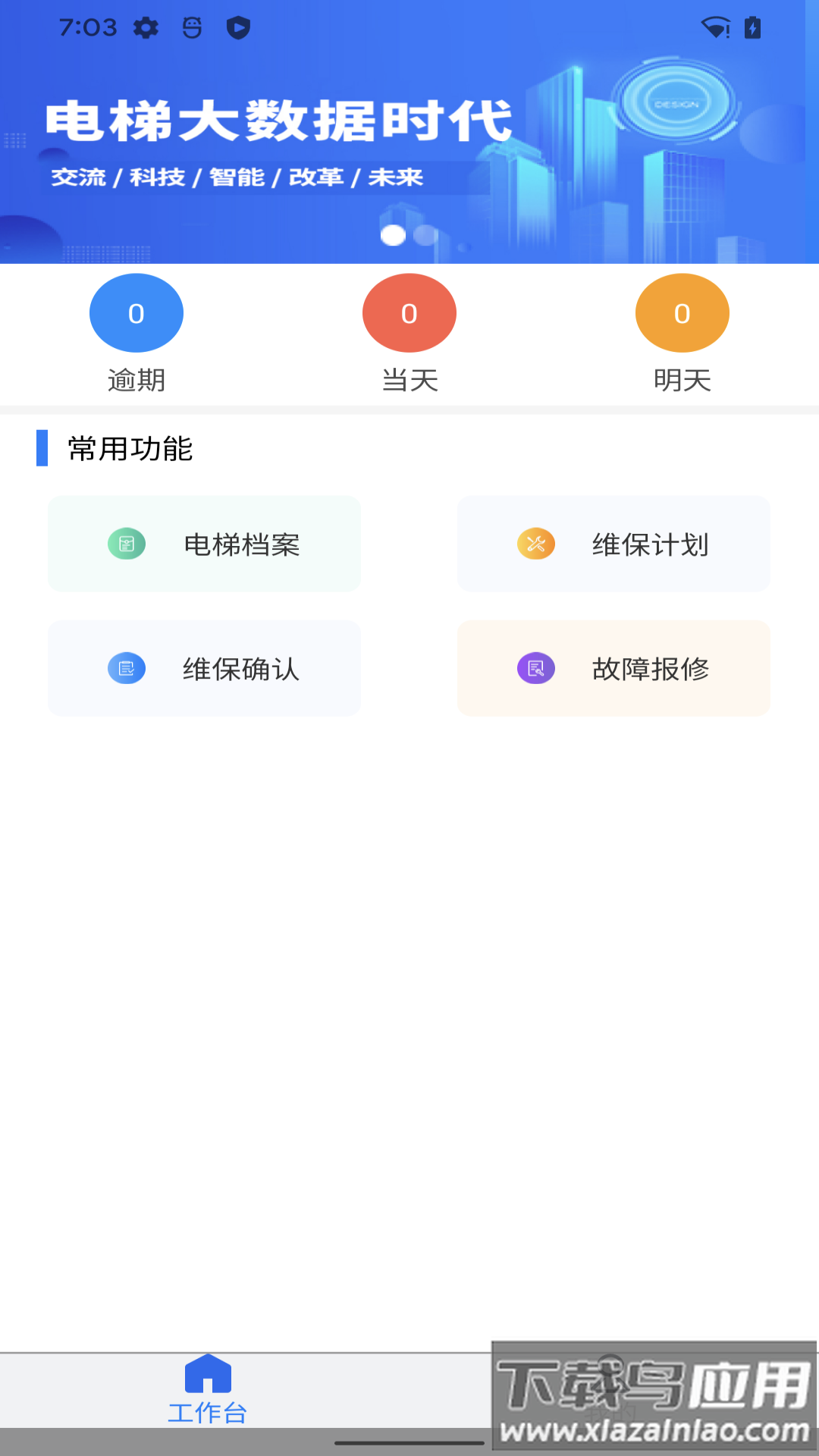This screenshot has height=1456, width=819.
Task: Tap the carousel page indicator dot
Action: [x=394, y=236]
